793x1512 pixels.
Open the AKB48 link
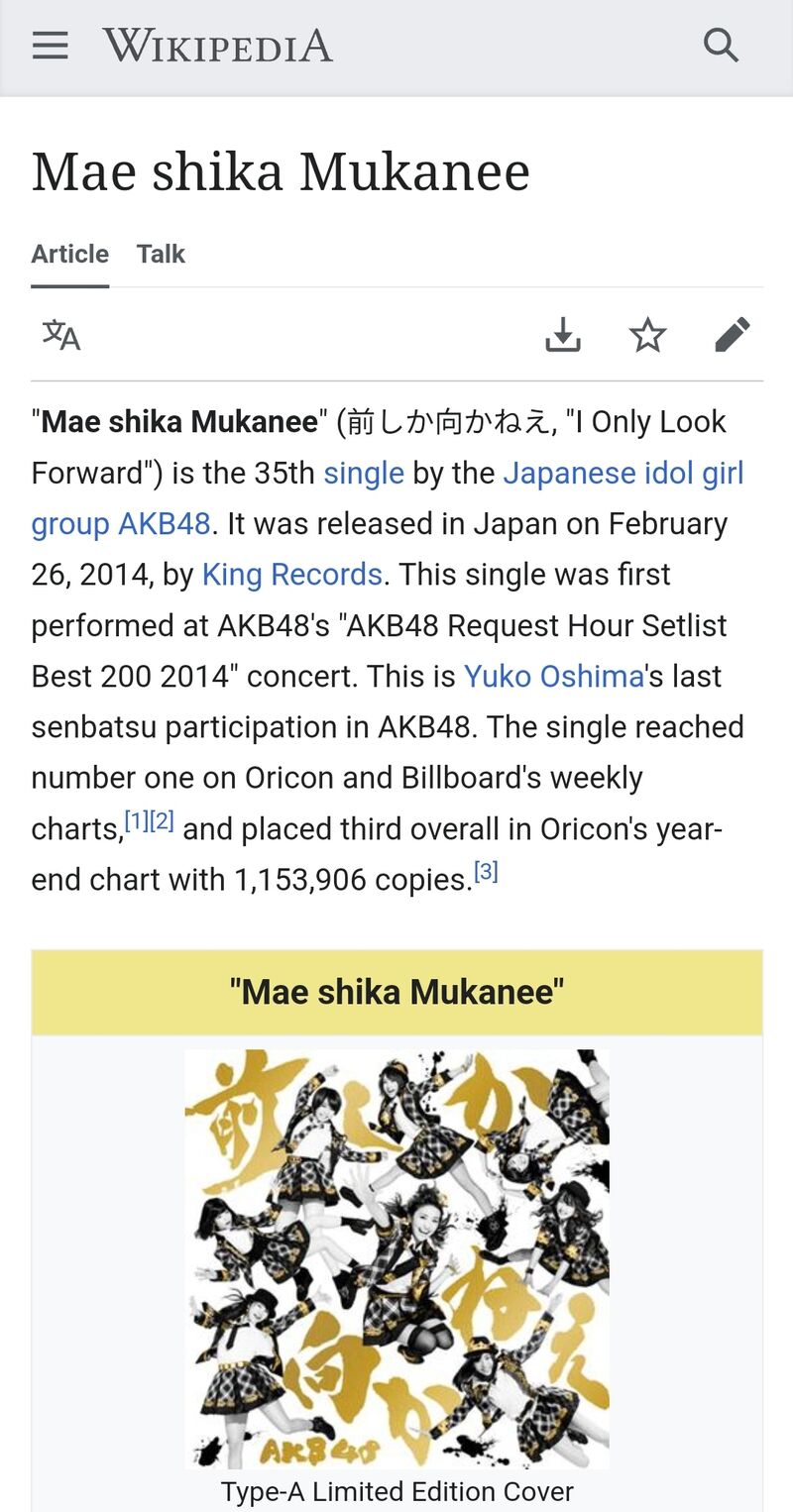(x=164, y=523)
